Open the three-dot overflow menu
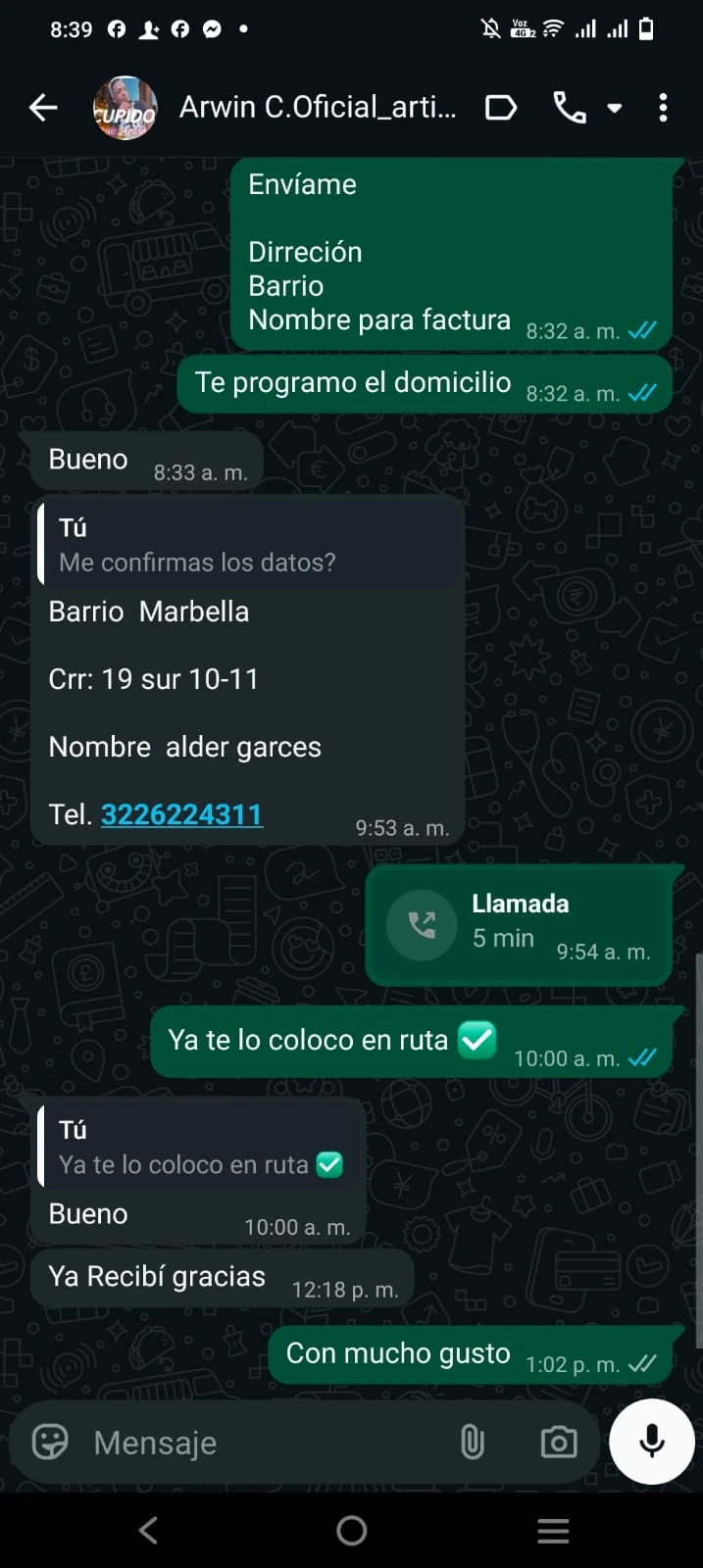The width and height of the screenshot is (703, 1568). [x=663, y=108]
